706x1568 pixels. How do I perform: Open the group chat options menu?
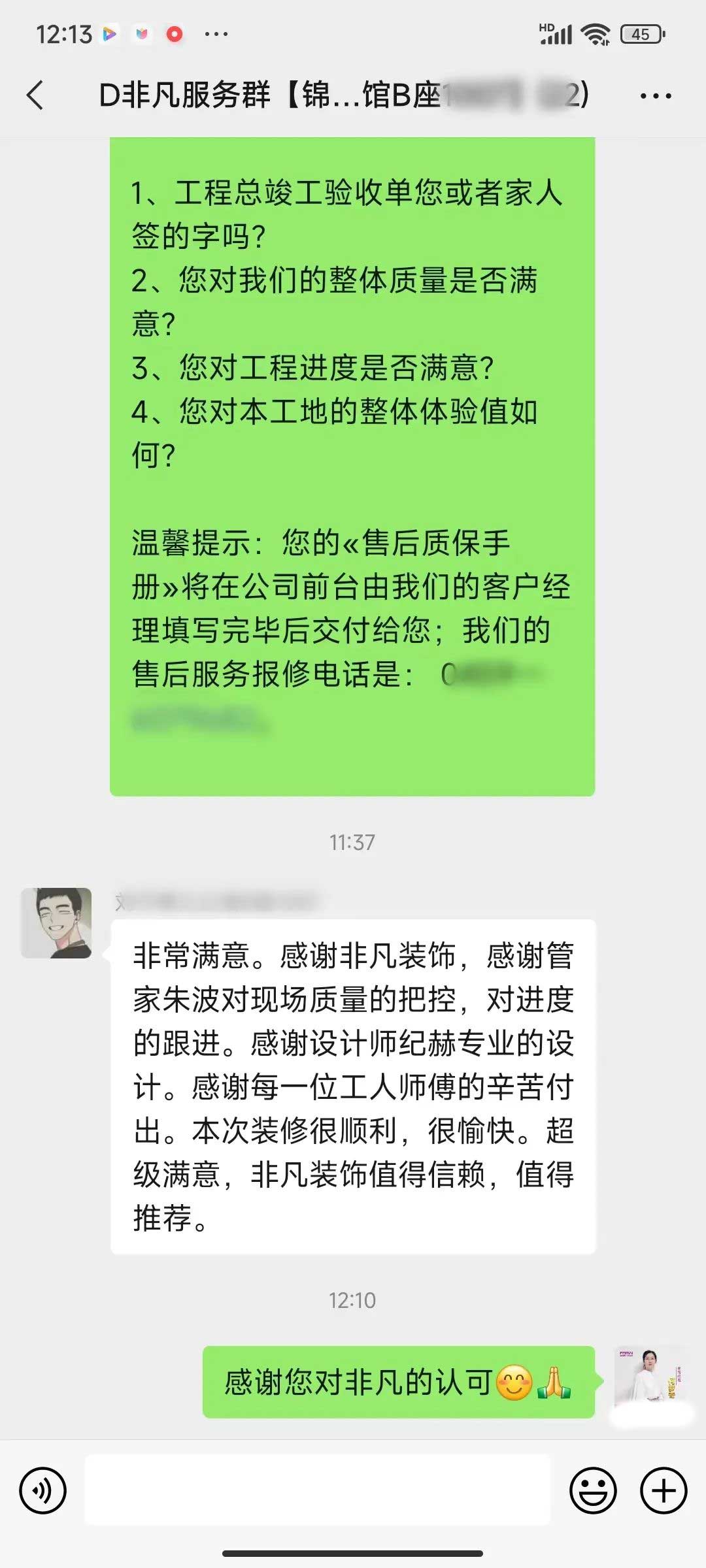click(656, 96)
